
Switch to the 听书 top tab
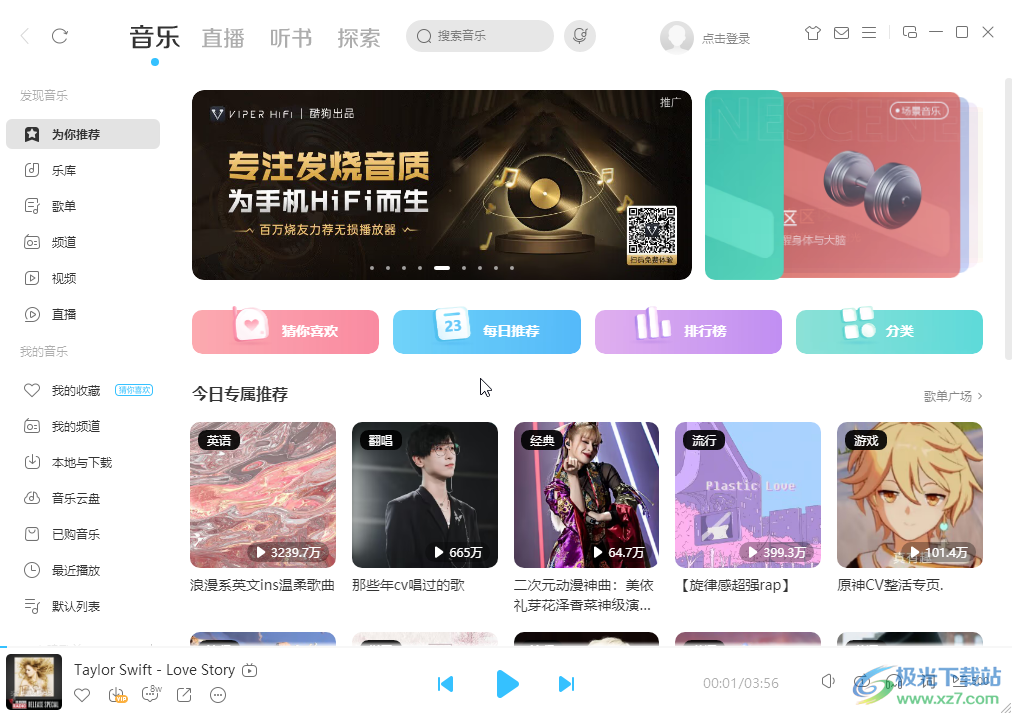(291, 38)
